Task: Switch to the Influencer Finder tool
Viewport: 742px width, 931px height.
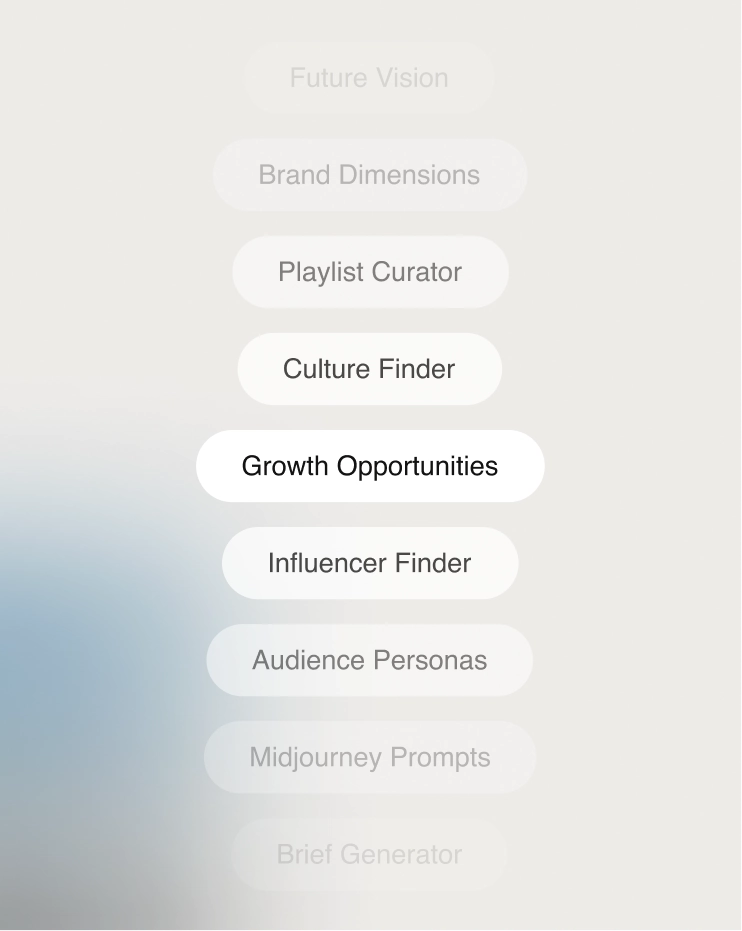Action: (x=370, y=563)
